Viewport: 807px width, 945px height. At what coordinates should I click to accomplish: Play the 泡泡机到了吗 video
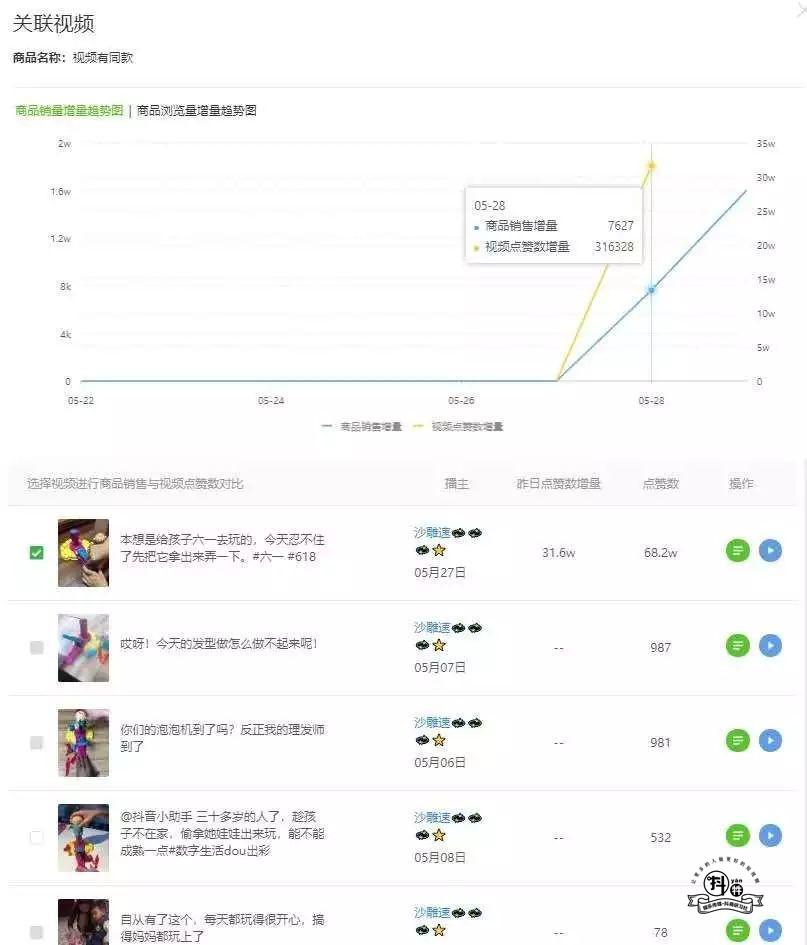pos(770,740)
